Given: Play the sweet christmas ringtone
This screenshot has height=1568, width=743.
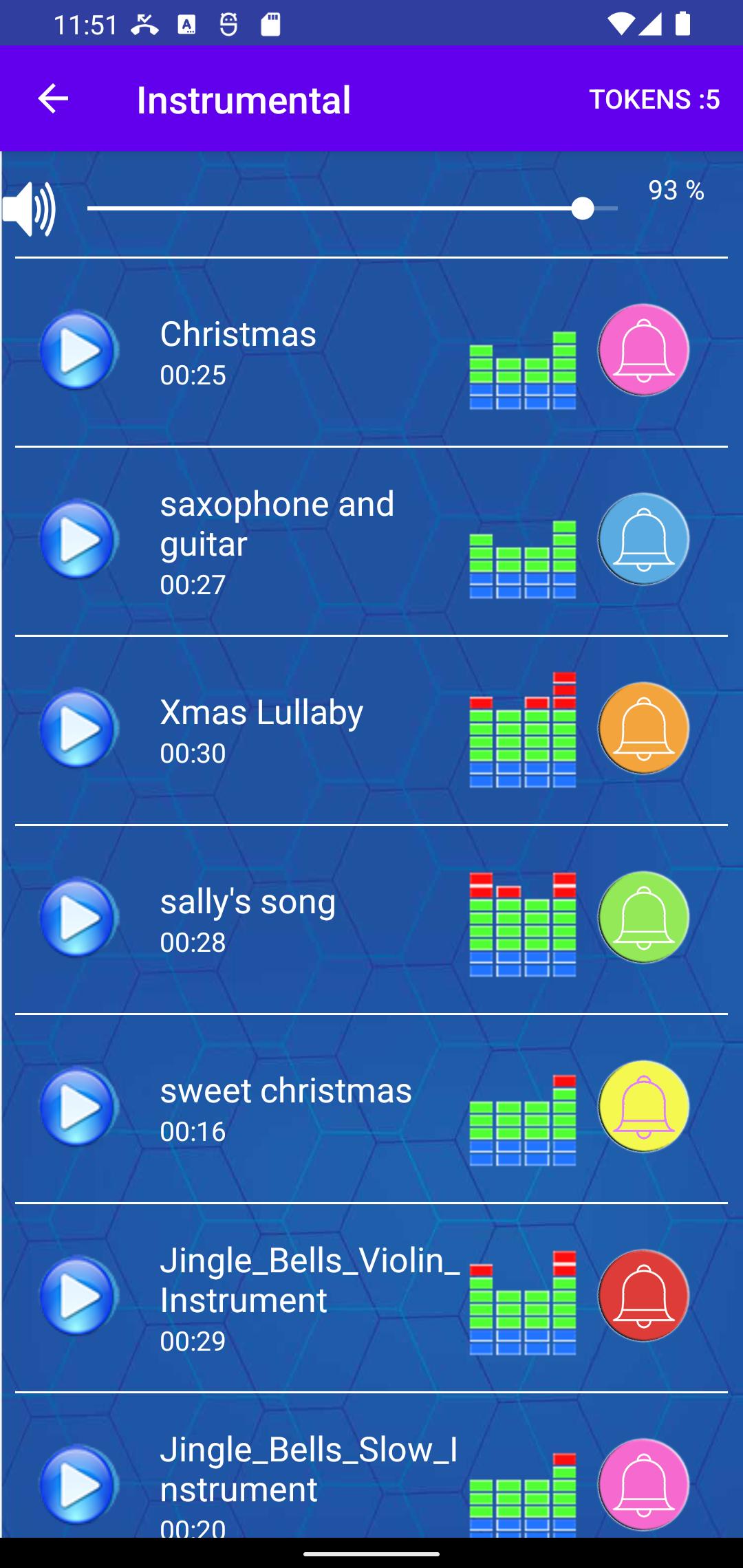Looking at the screenshot, I should pos(78,1107).
